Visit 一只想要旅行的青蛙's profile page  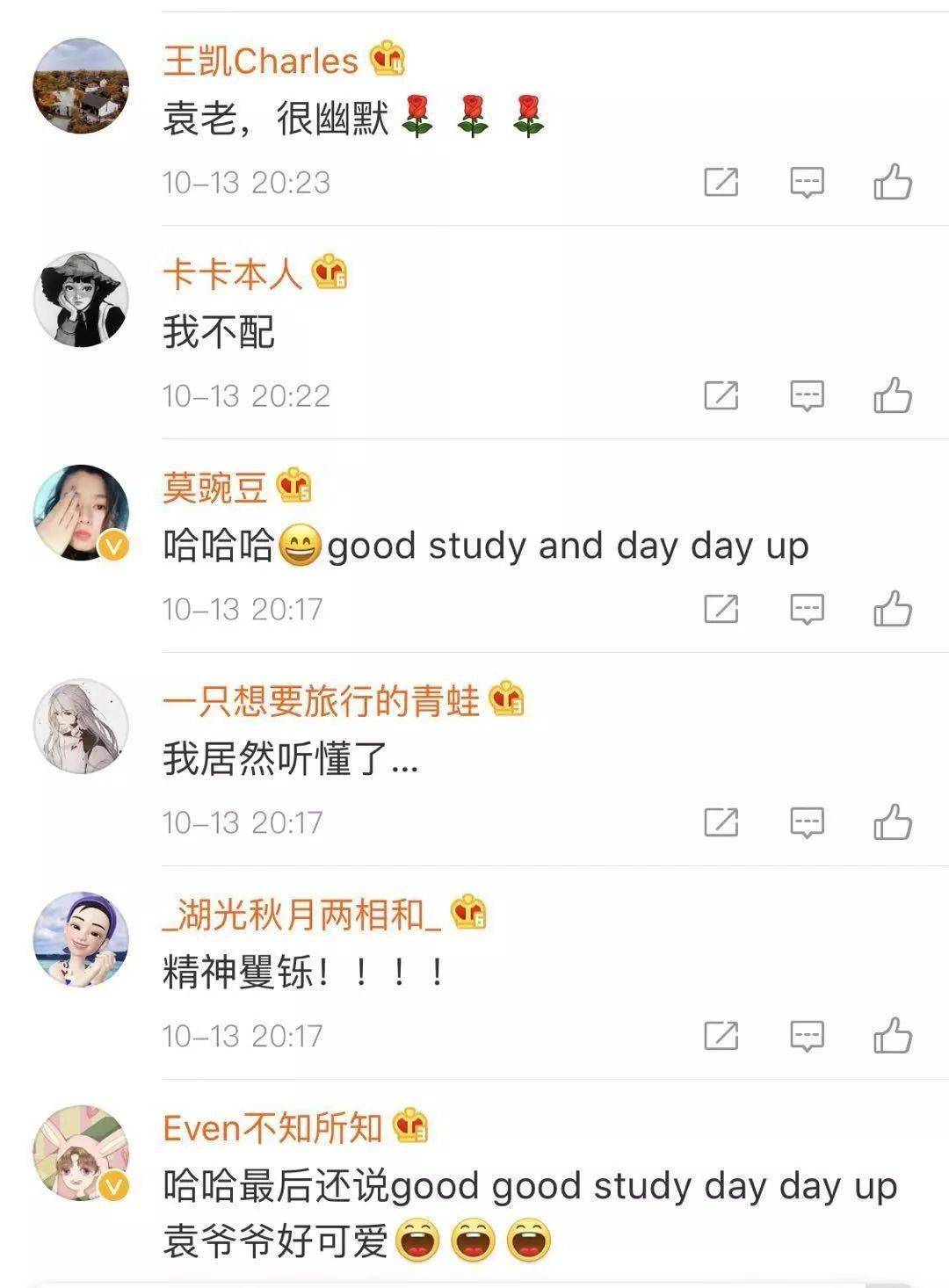click(x=321, y=702)
